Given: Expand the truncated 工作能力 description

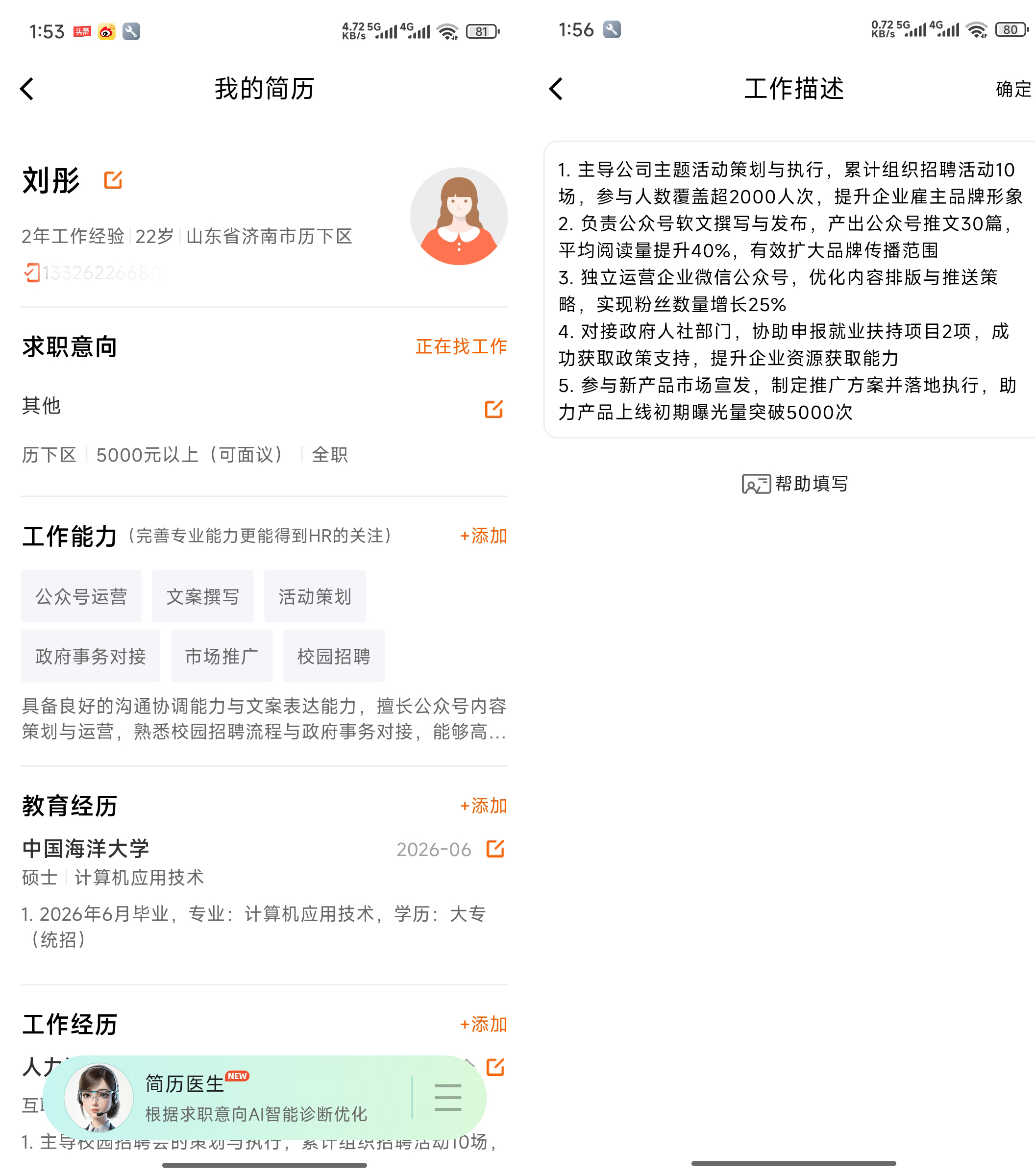Looking at the screenshot, I should click(264, 719).
